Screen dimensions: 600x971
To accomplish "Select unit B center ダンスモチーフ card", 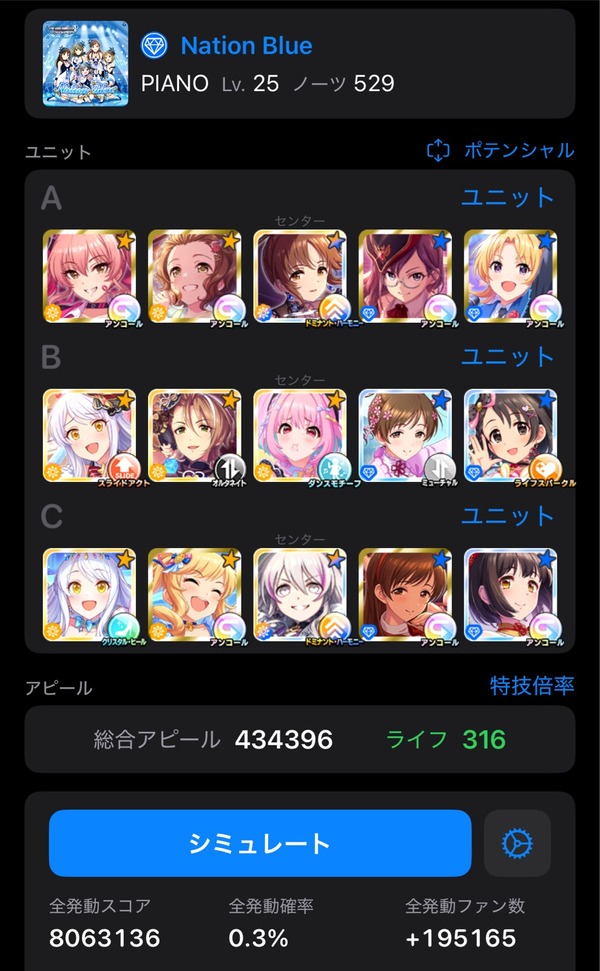I will 300,436.
